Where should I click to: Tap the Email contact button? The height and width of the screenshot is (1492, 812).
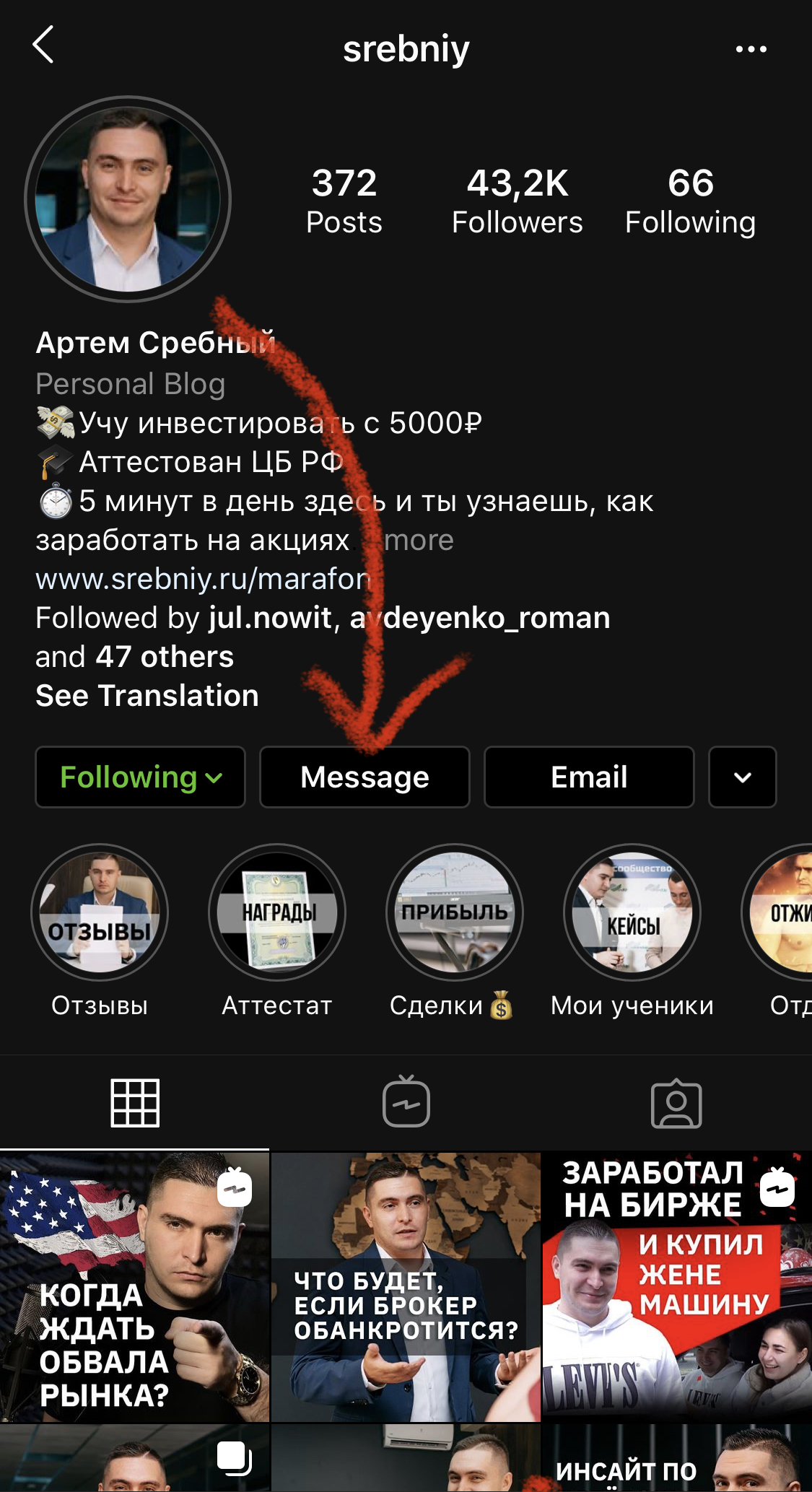[x=589, y=777]
